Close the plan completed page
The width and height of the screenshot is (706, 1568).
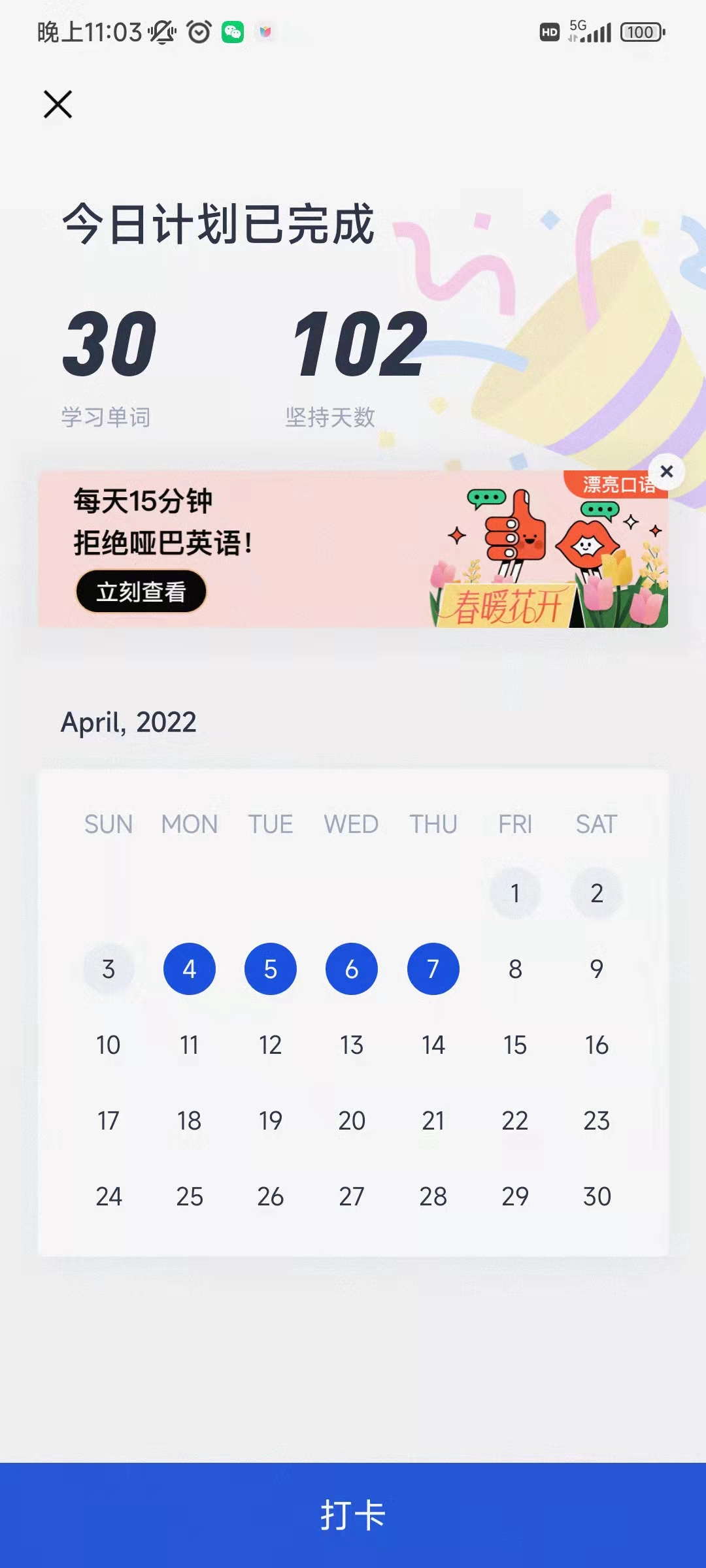tap(58, 105)
